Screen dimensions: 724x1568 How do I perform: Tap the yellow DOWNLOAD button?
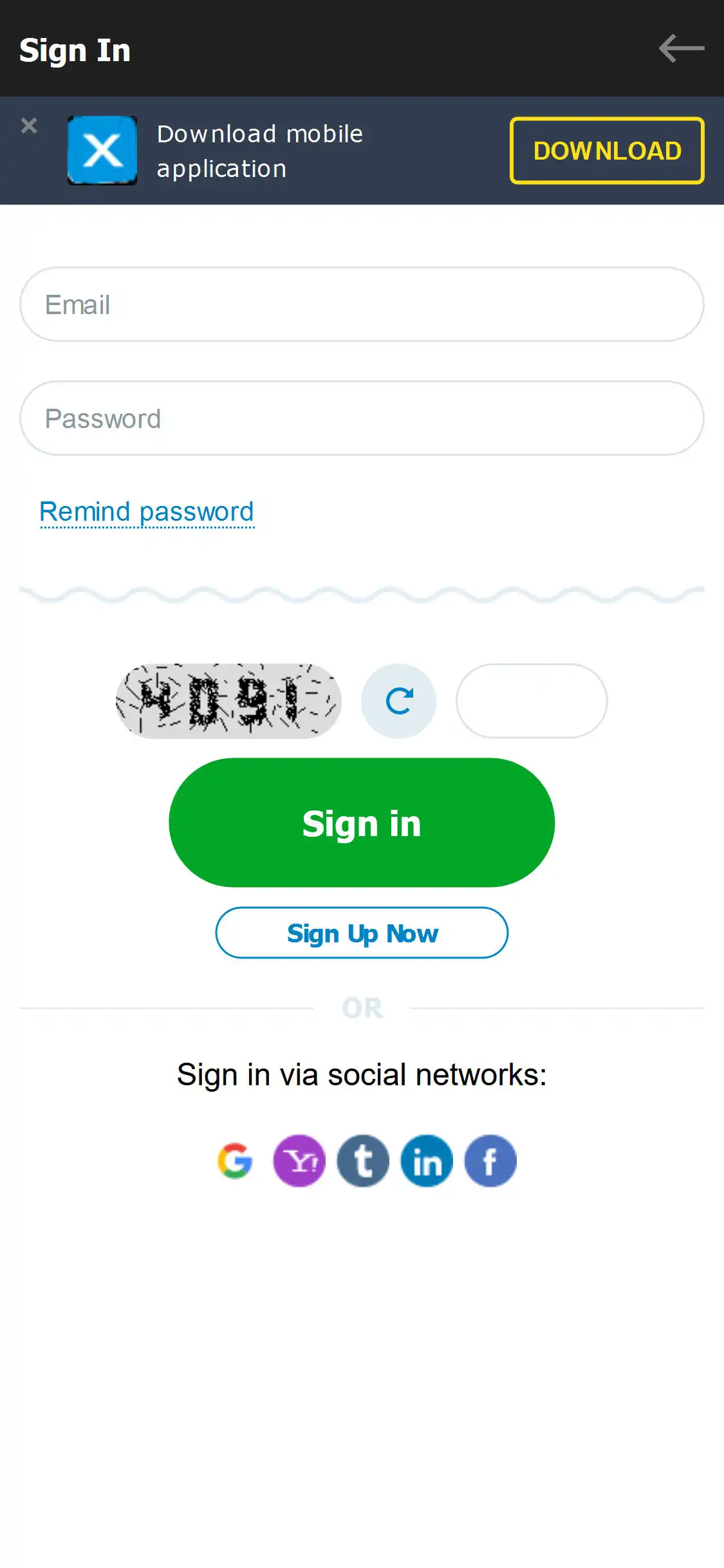(x=607, y=151)
